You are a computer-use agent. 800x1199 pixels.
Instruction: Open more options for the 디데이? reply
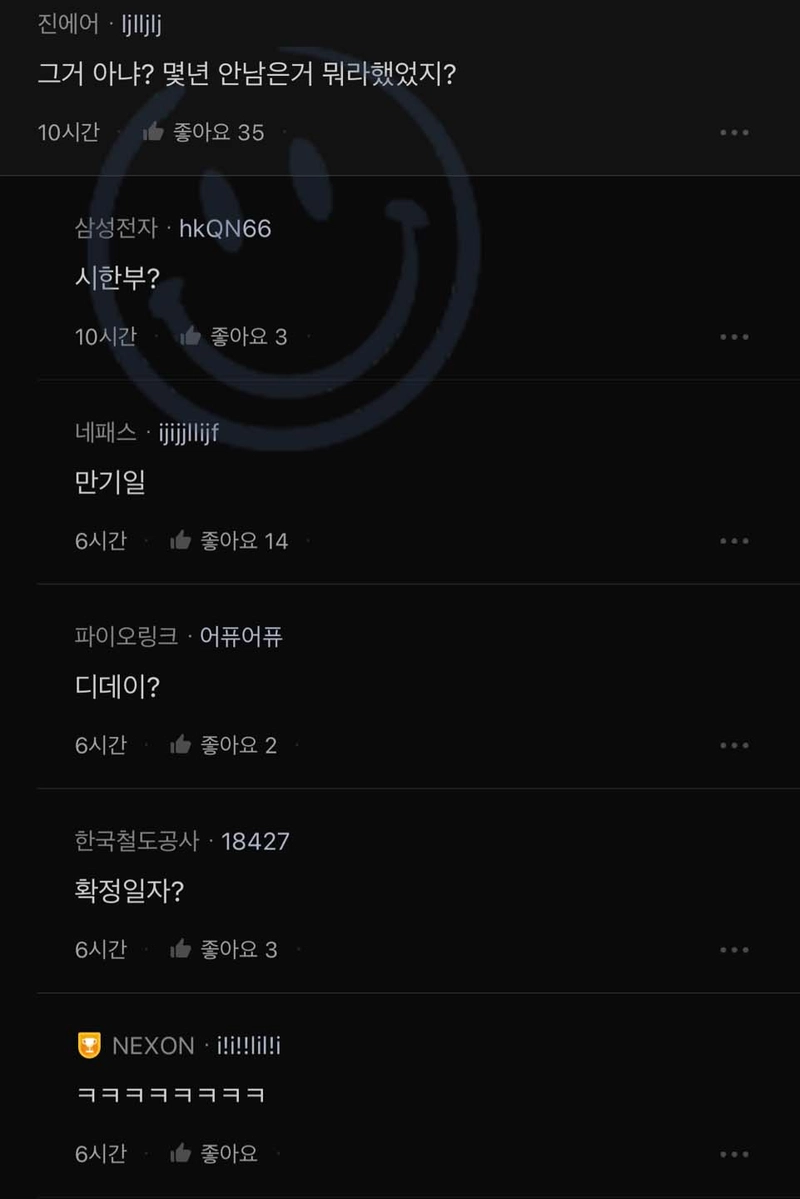(x=734, y=745)
